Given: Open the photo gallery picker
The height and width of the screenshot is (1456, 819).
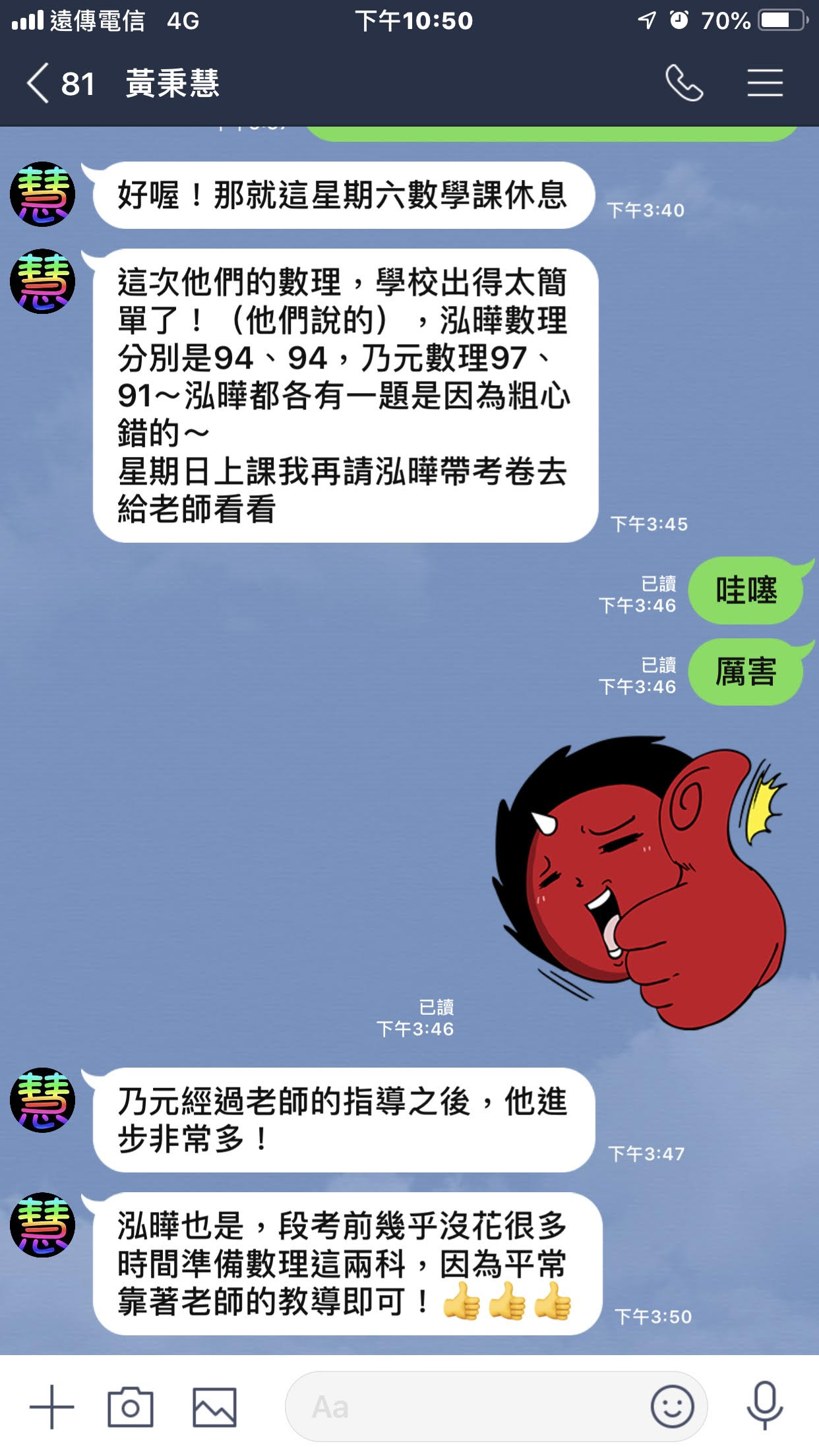Looking at the screenshot, I should [214, 1407].
